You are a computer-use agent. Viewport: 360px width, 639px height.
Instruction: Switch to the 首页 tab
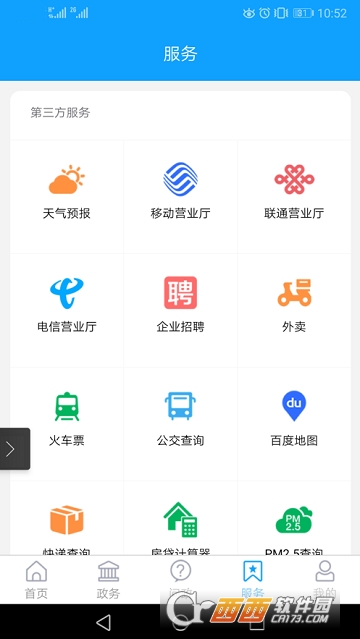(36, 580)
